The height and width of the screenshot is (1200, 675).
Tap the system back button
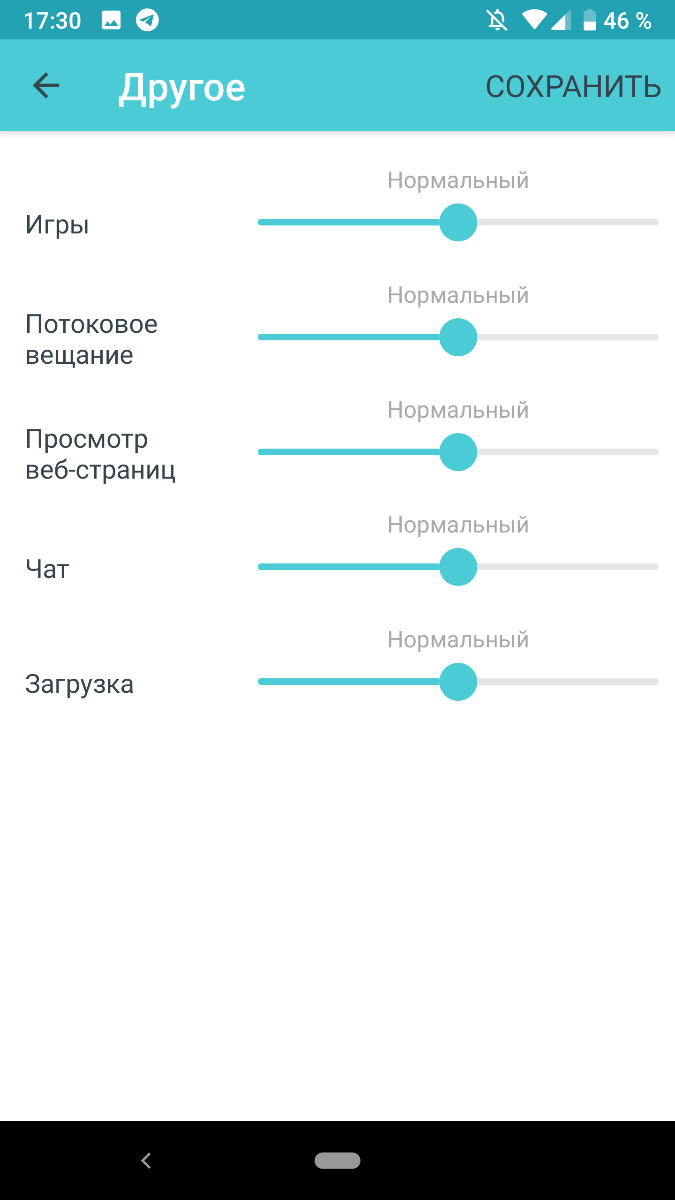tap(146, 1160)
